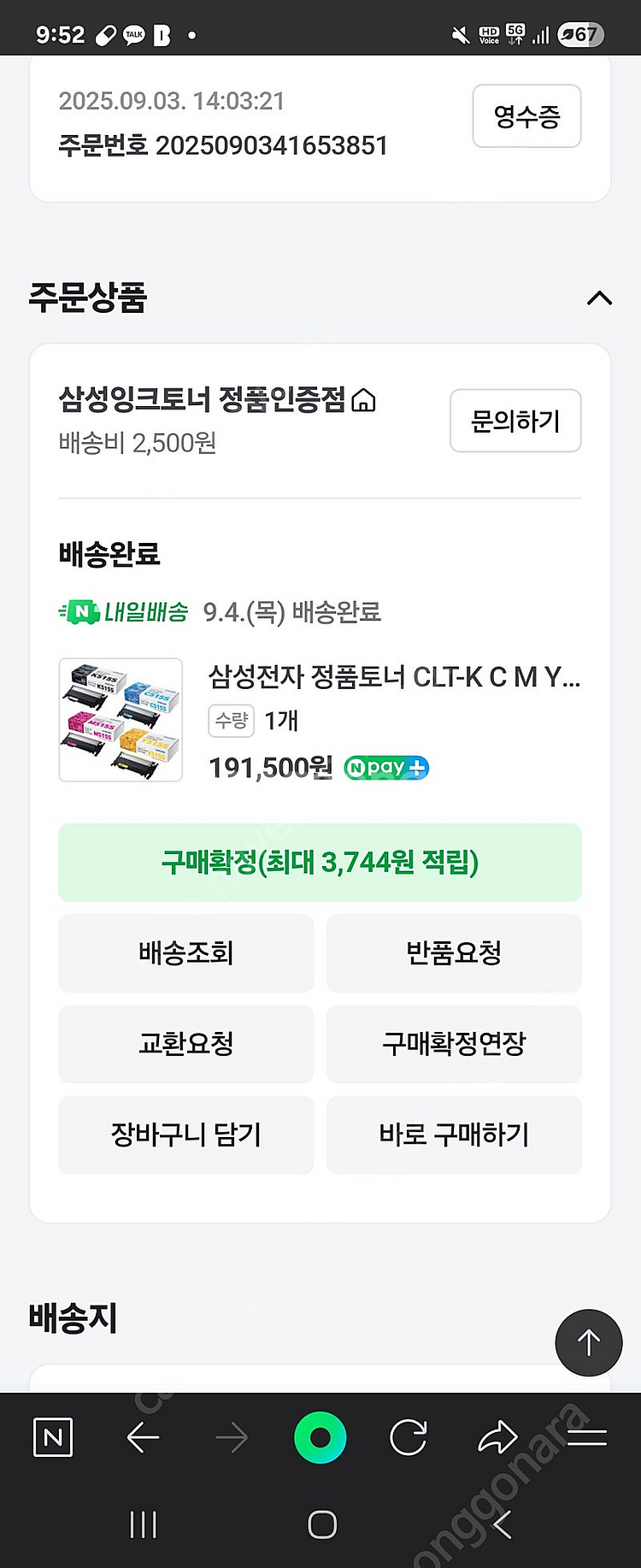
Task: Share this page using the share arrow
Action: click(x=497, y=1437)
